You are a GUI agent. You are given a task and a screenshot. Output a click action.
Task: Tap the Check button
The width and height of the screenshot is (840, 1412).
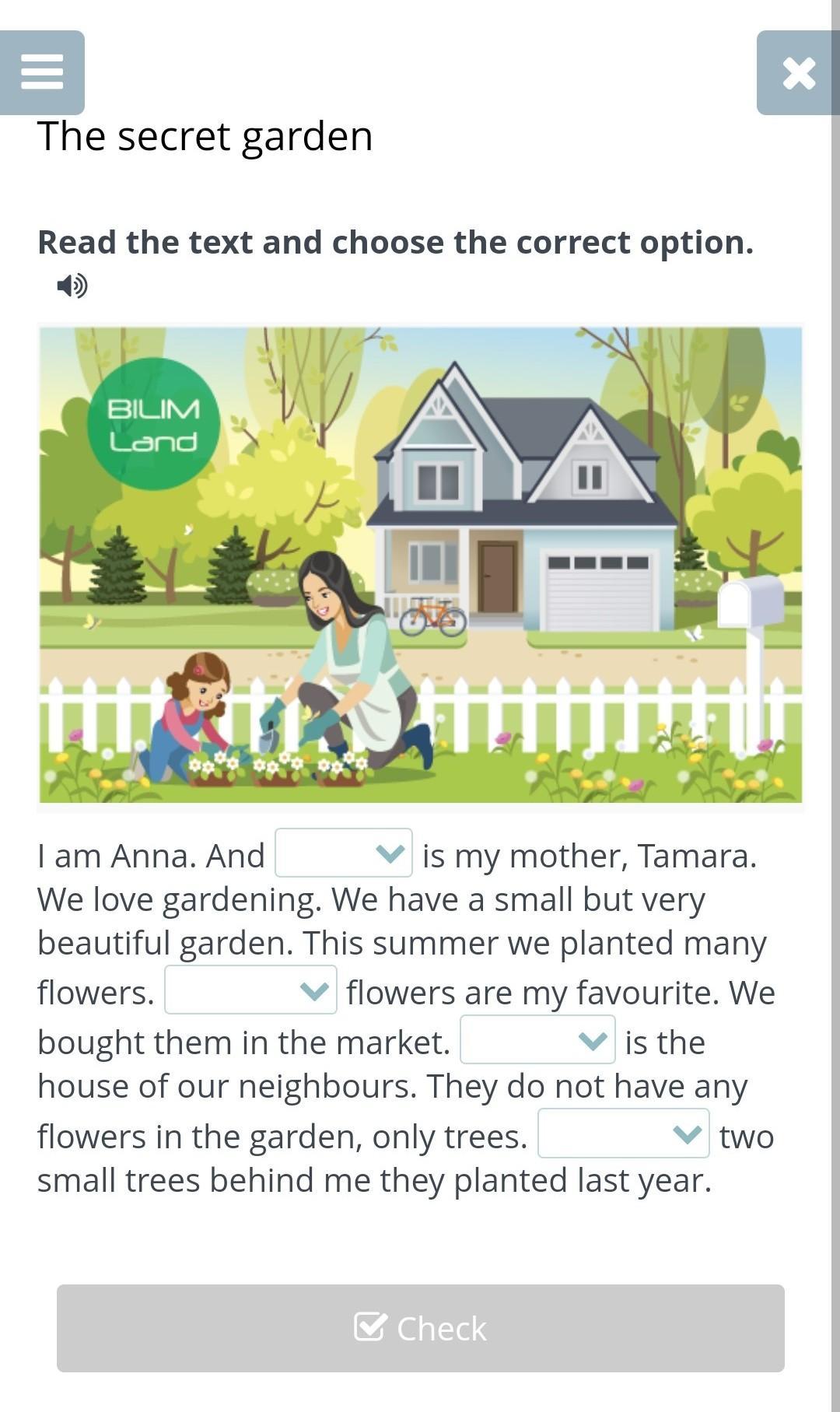point(420,1329)
